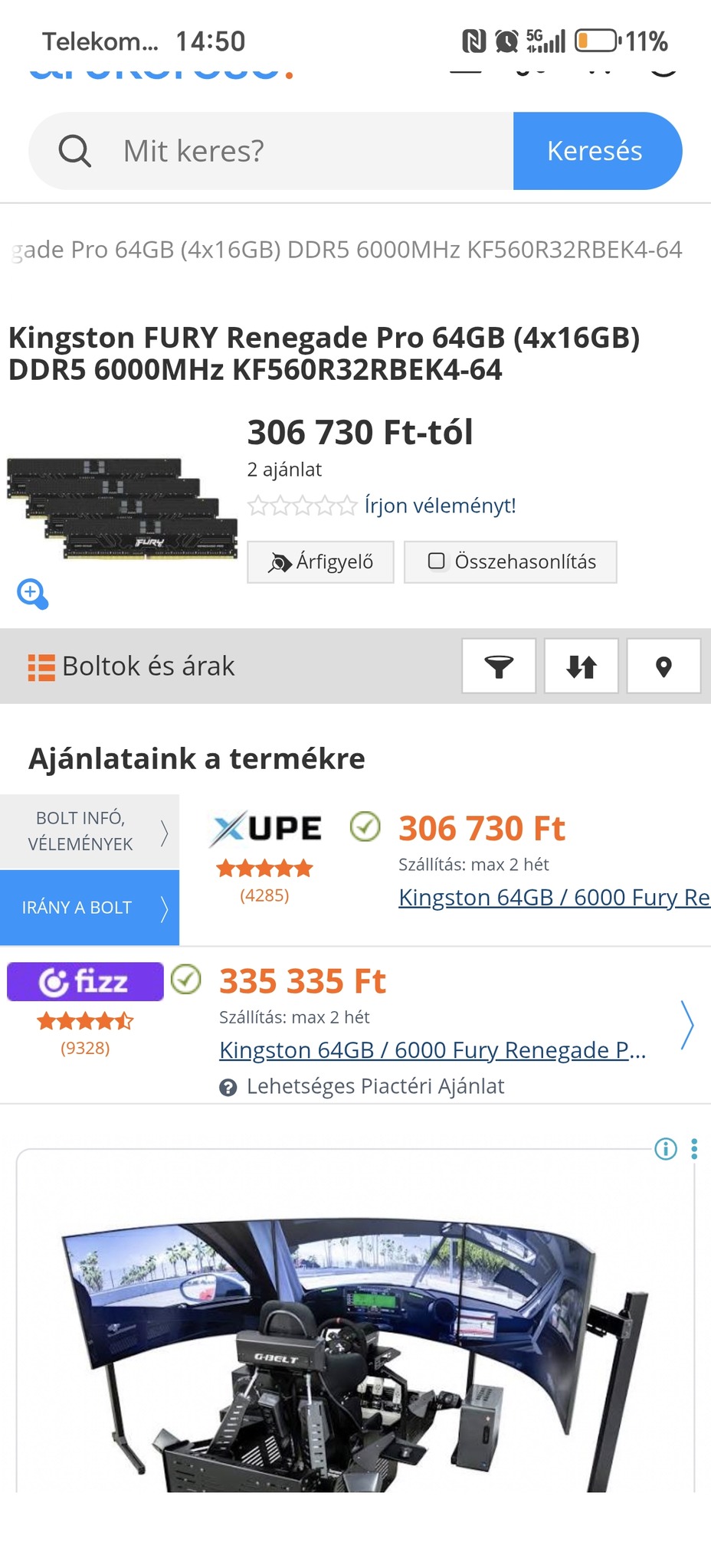Go to the shop via 'Irány a bolt'
The image size is (711, 1568).
90,908
